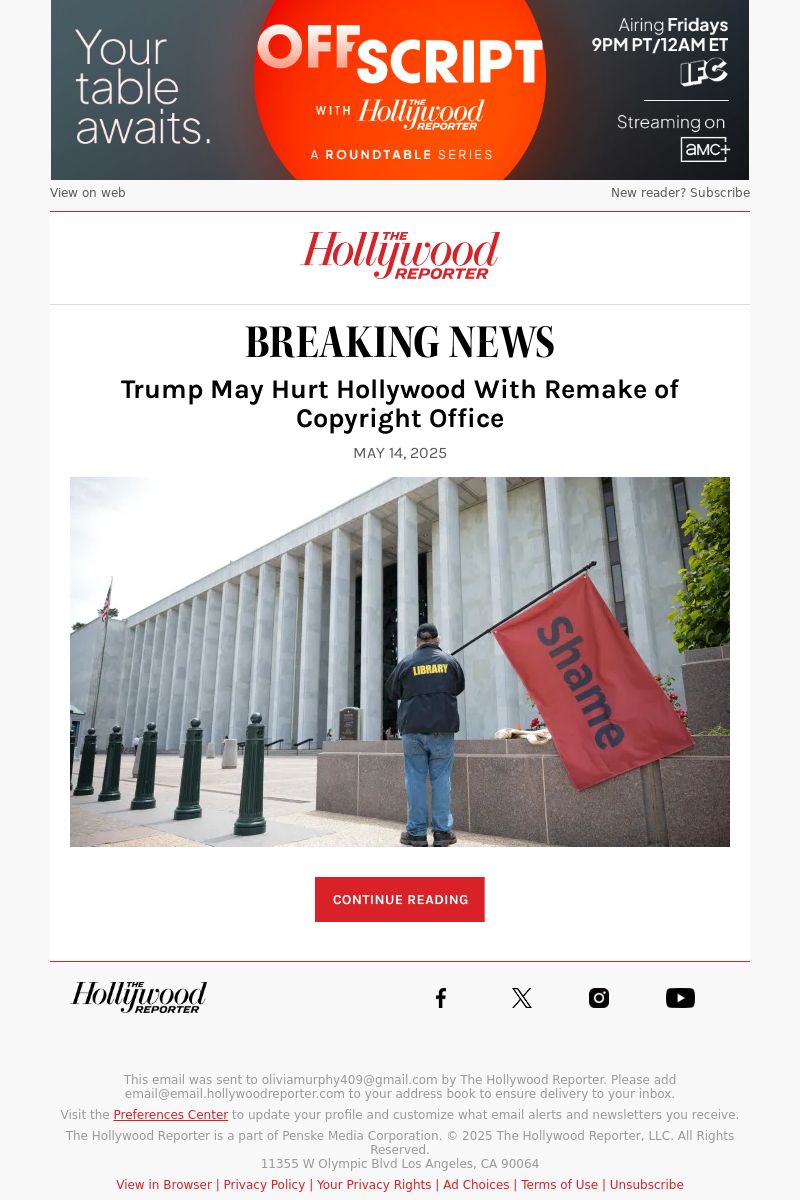Viewport: 800px width, 1200px height.
Task: Visit the Facebook page
Action: coord(441,998)
